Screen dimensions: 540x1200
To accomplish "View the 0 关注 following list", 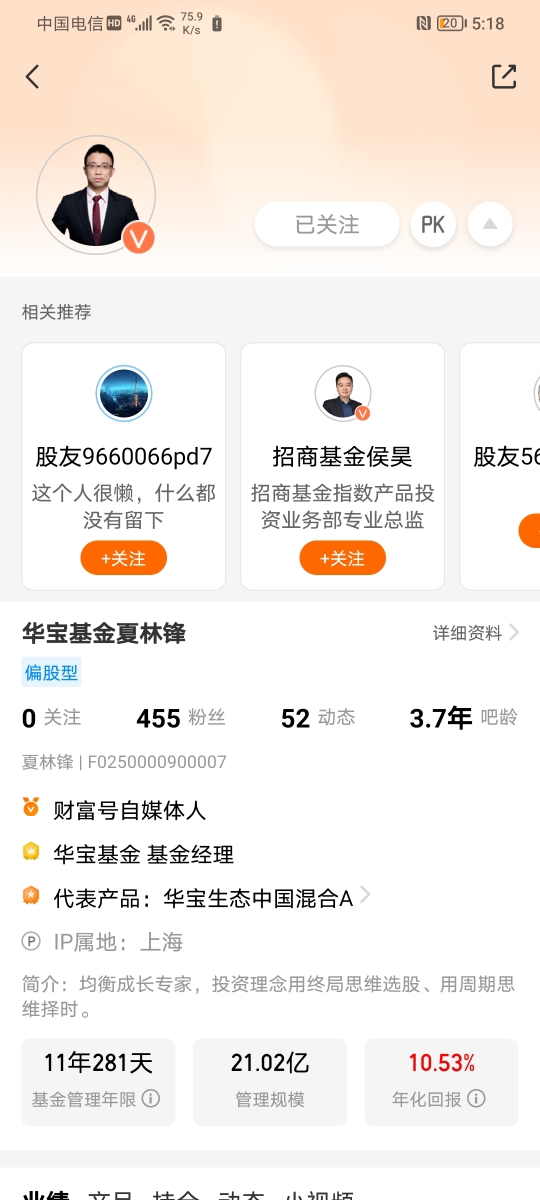I will coord(52,718).
